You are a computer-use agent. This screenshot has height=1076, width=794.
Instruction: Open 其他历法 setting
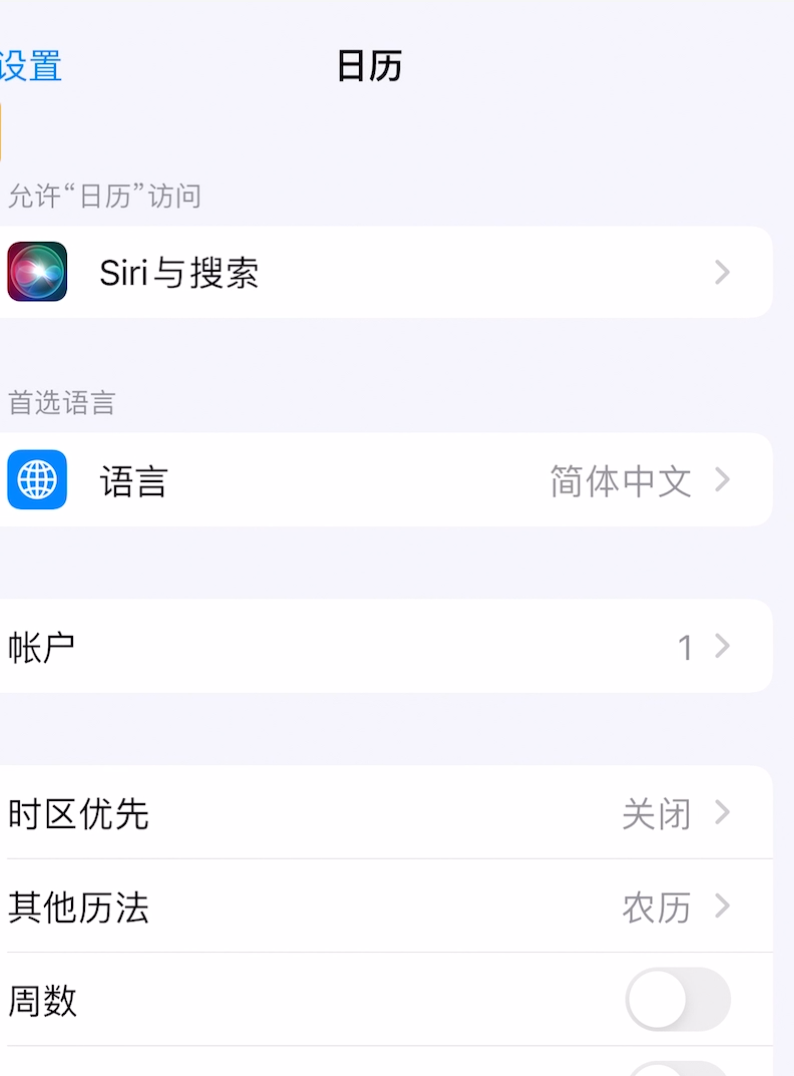click(385, 906)
